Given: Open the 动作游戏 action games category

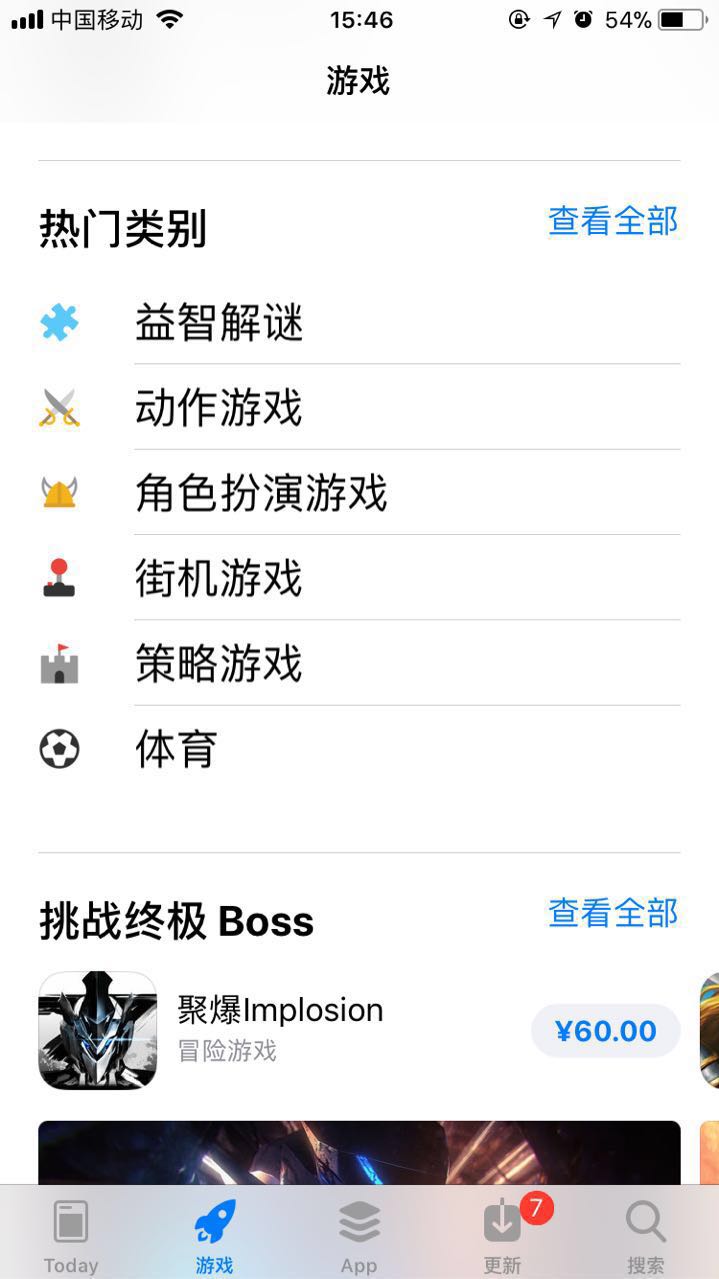Looking at the screenshot, I should pos(219,408).
